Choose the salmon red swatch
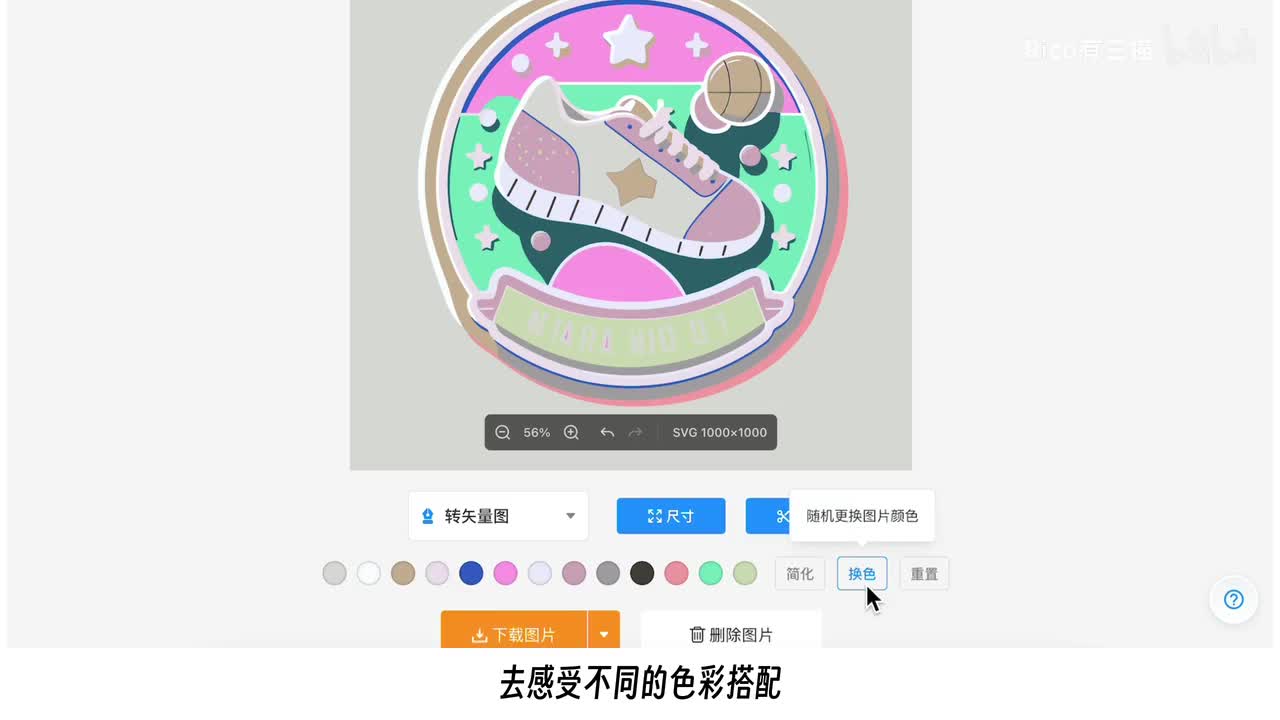1280x720 pixels. [x=676, y=573]
